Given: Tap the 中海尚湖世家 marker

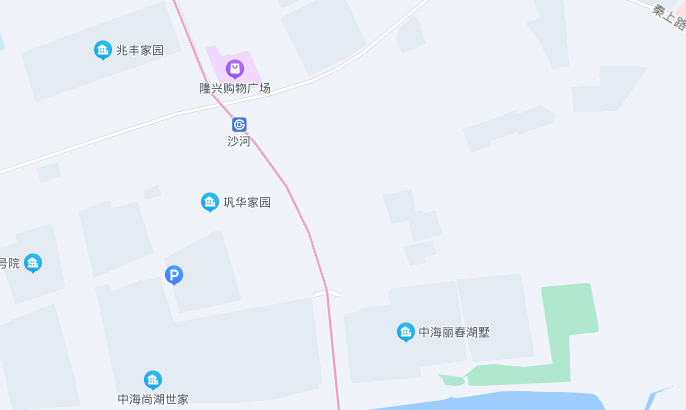Looking at the screenshot, I should click(153, 380).
